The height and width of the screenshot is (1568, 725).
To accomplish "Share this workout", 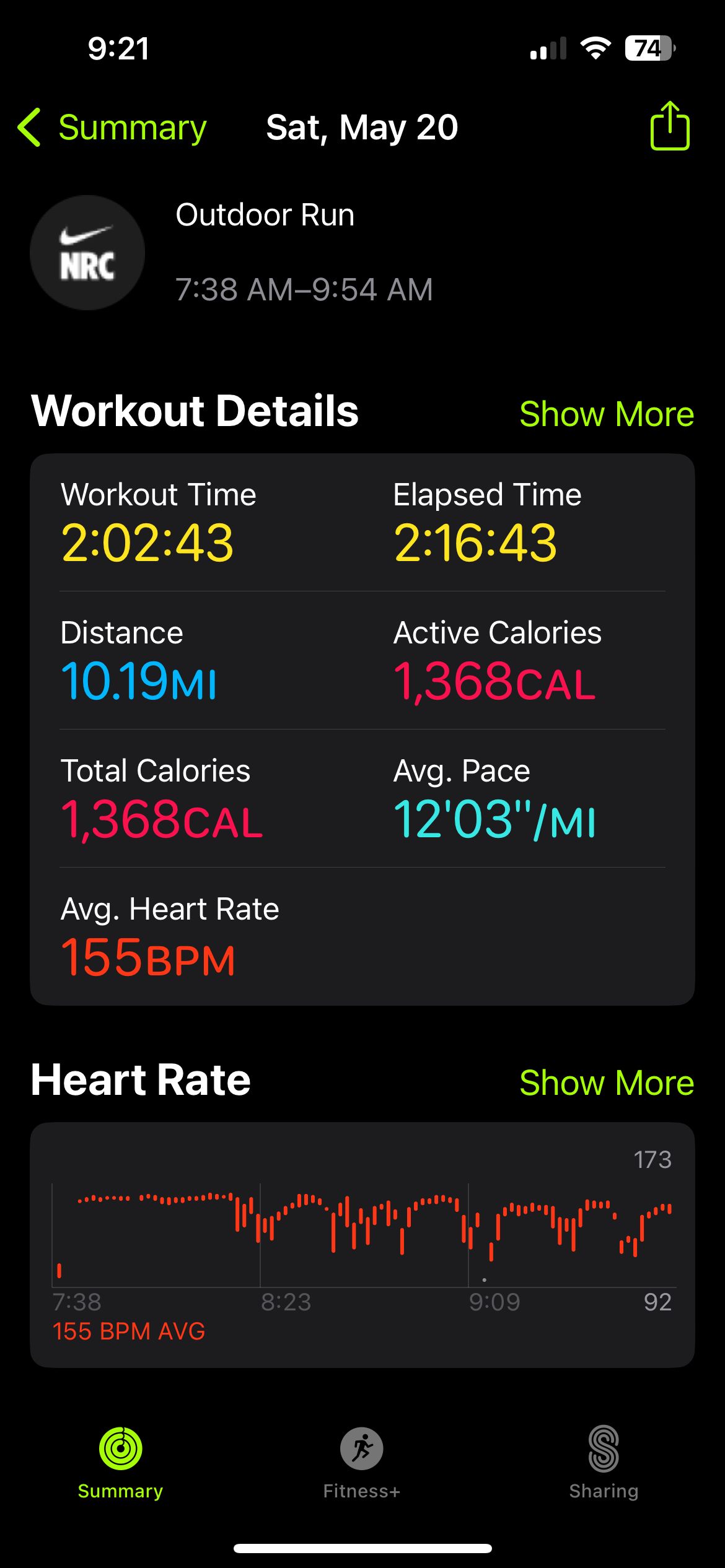I will tap(670, 125).
